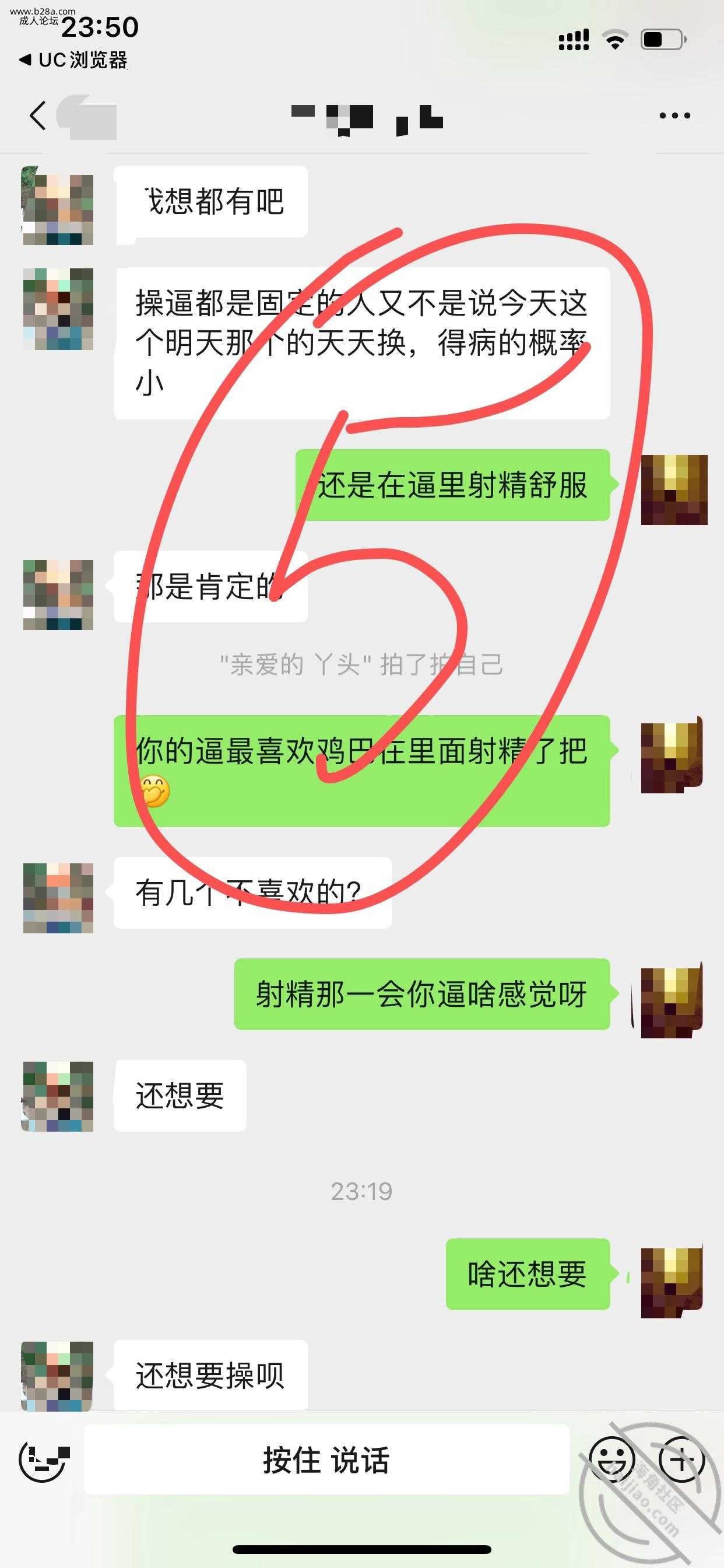The height and width of the screenshot is (1568, 724).
Task: Go back to the chat list
Action: [x=38, y=116]
